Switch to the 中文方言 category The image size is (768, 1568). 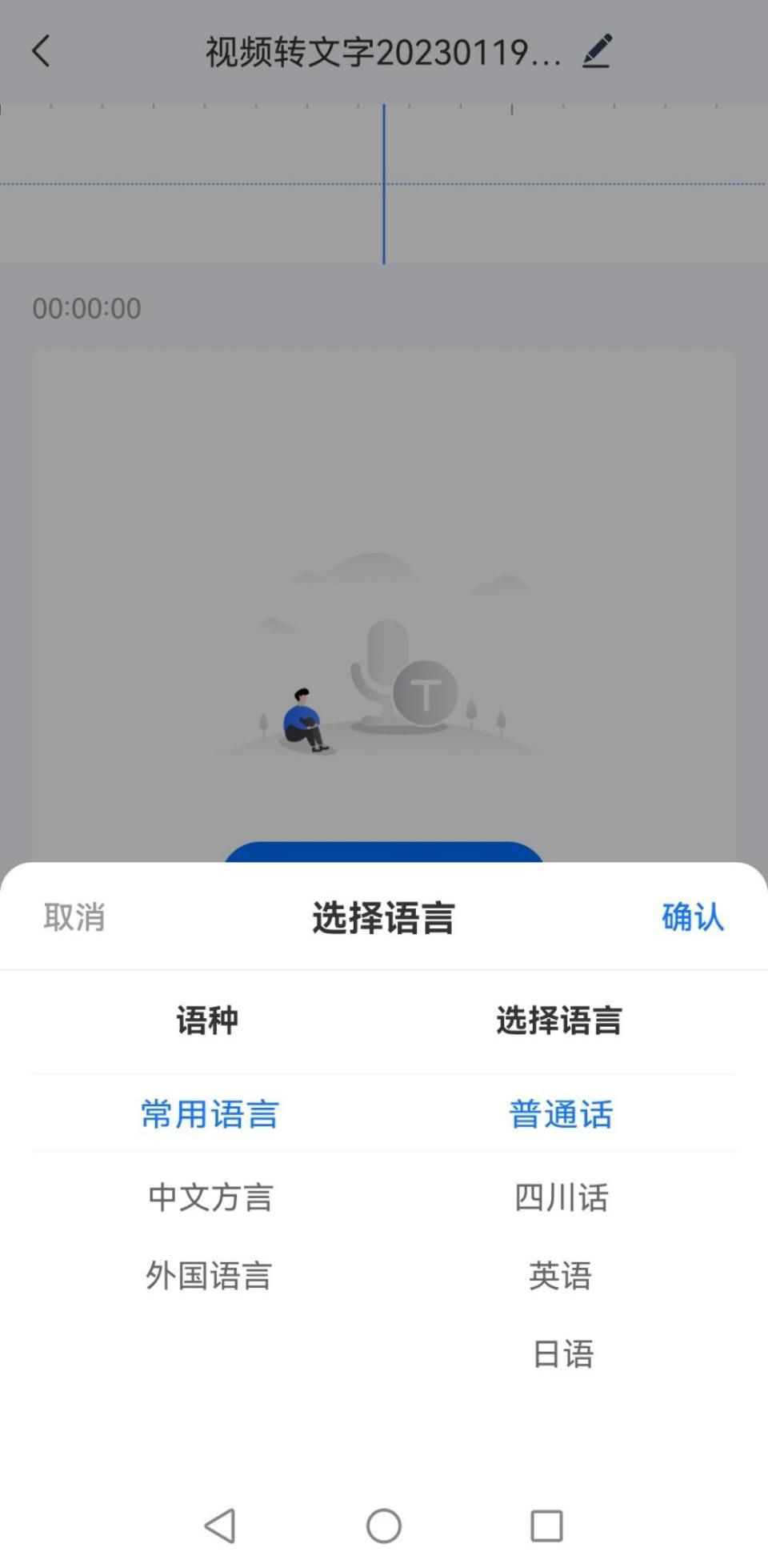click(x=210, y=1197)
